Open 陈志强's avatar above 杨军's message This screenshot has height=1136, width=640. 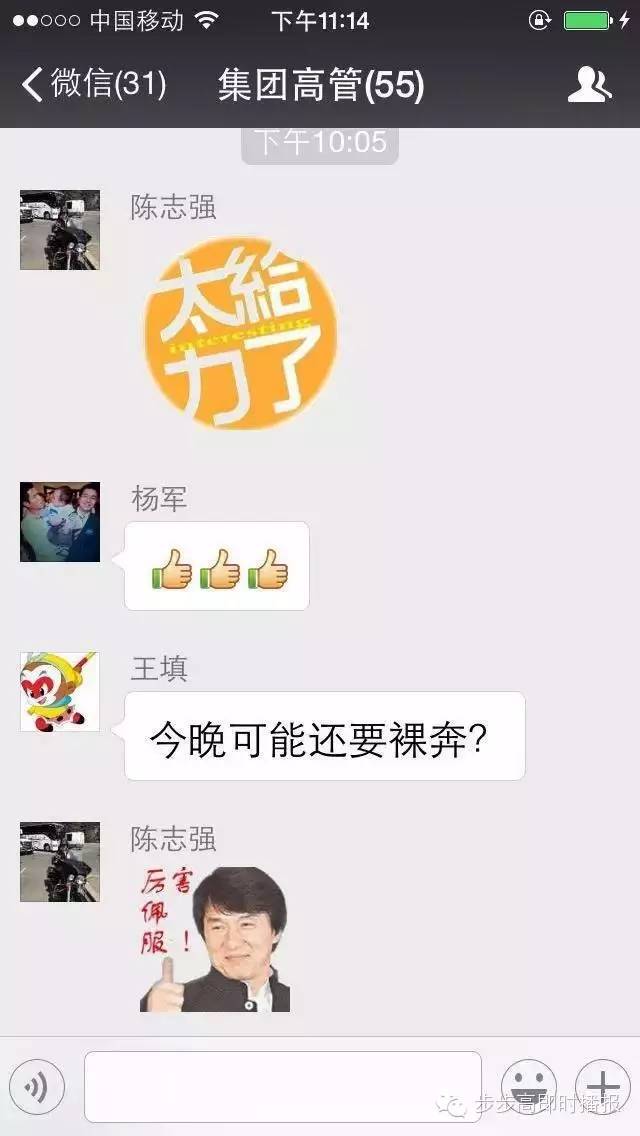(60, 230)
